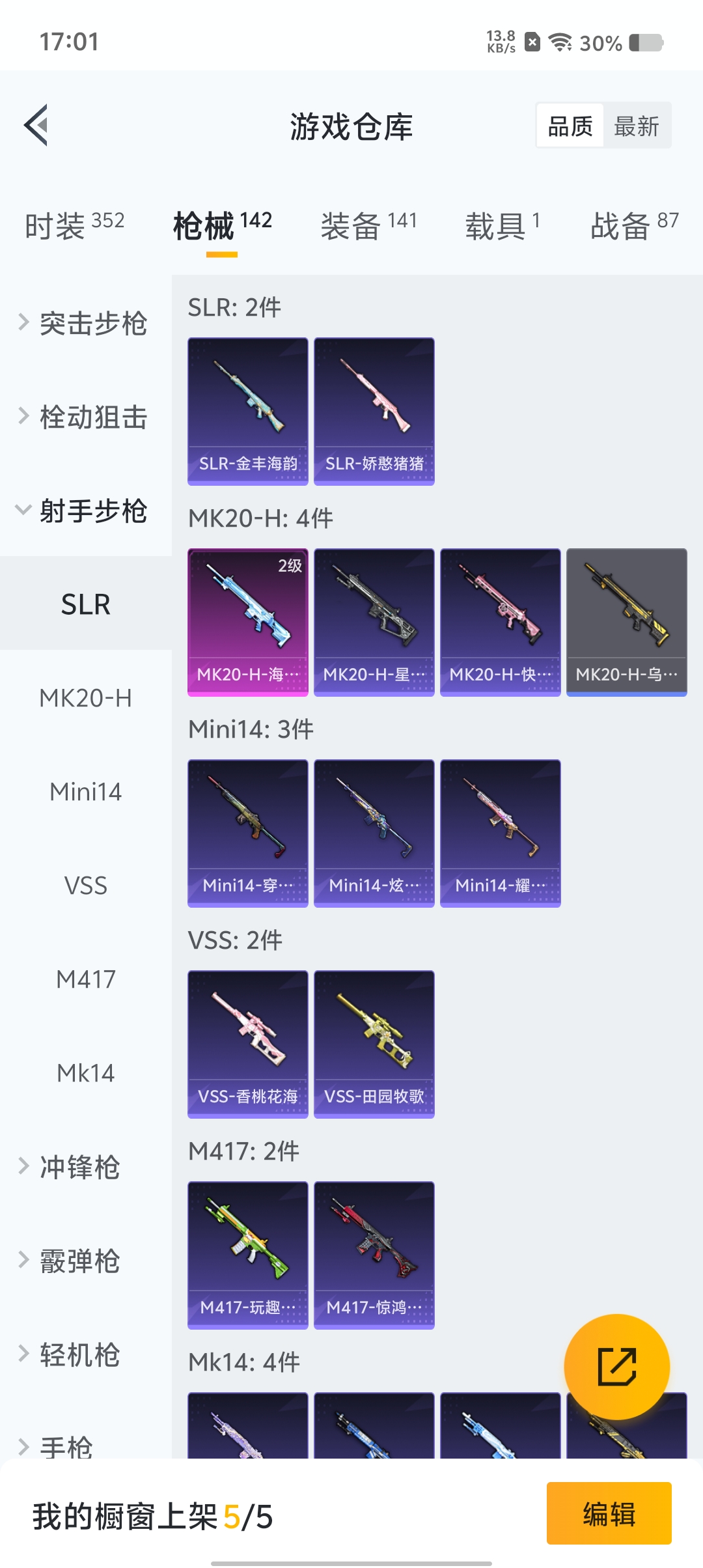Image resolution: width=703 pixels, height=1568 pixels.
Task: Select Mini14 in the sidebar
Action: click(85, 792)
